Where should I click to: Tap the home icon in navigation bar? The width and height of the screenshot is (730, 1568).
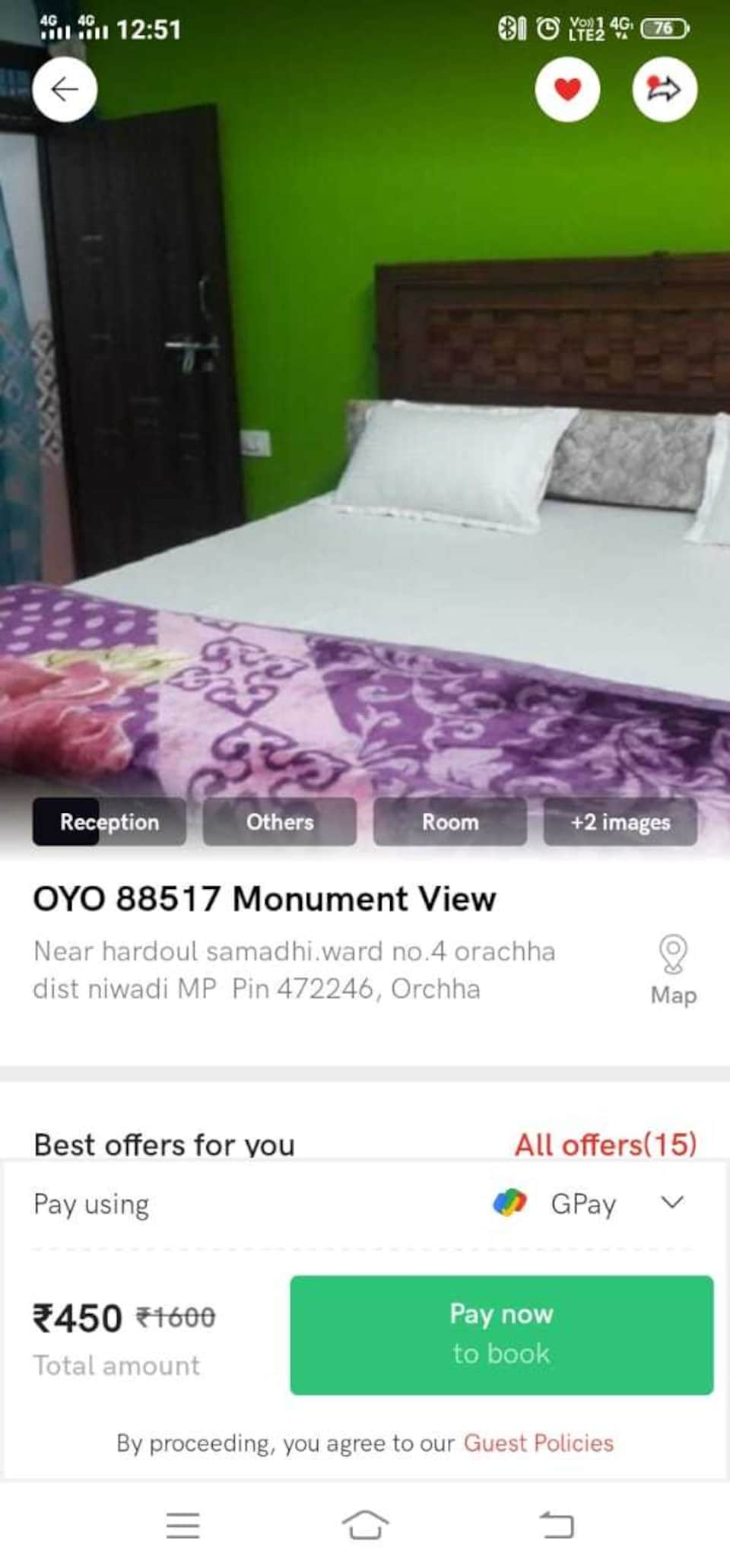click(x=365, y=1519)
